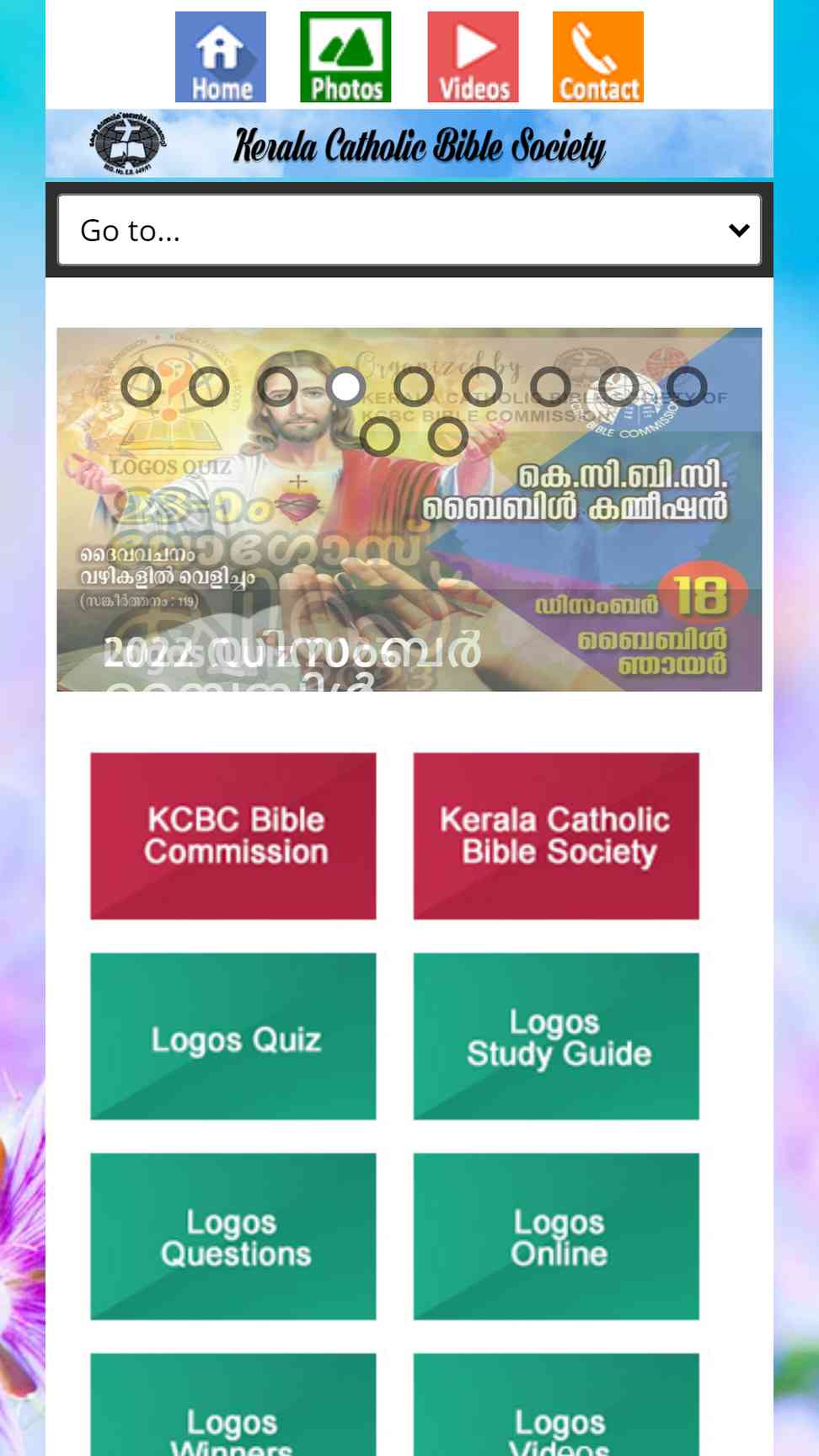This screenshot has width=819, height=1456.
Task: Open Logos Videos
Action: coord(556,1405)
